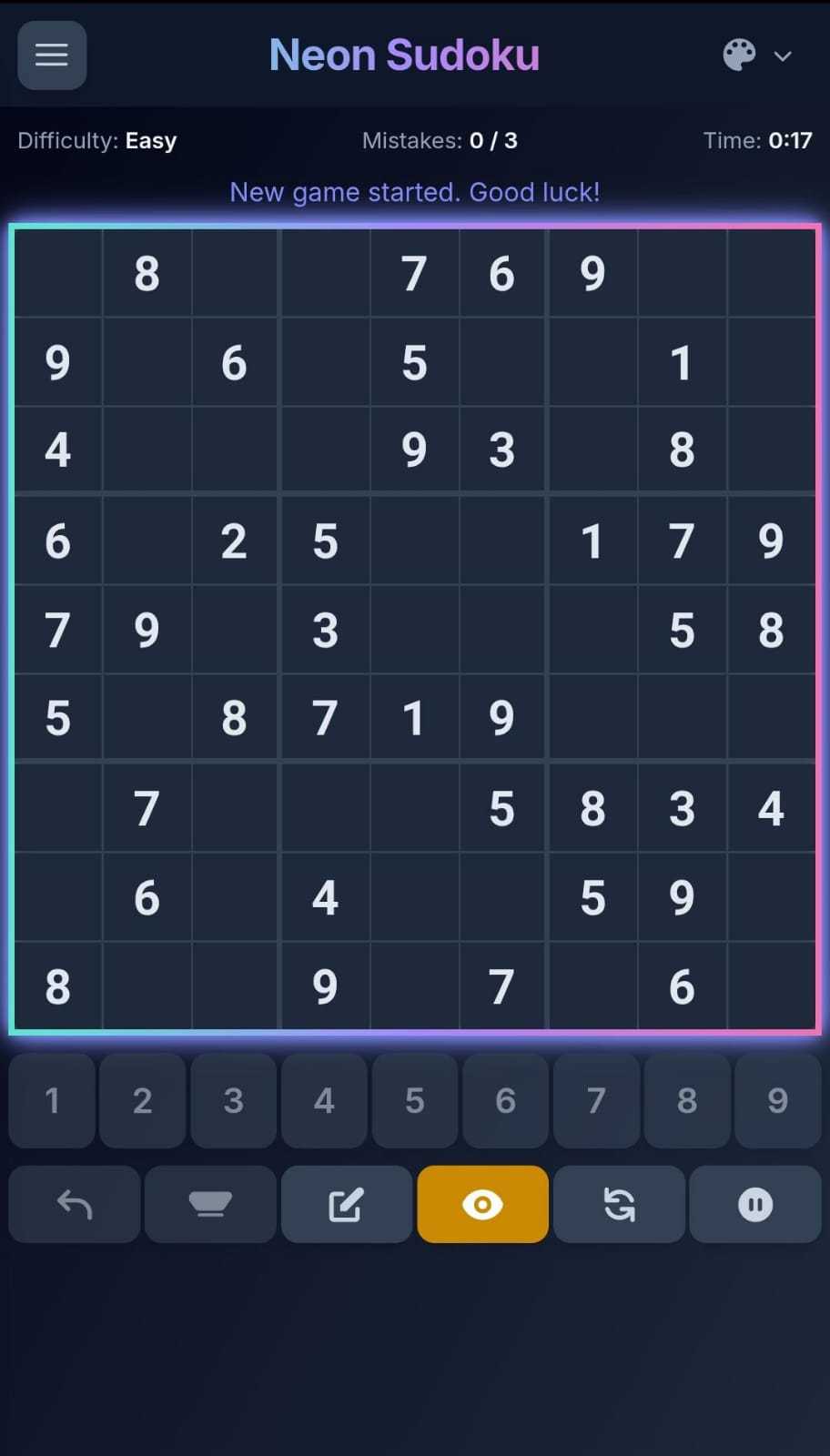This screenshot has width=830, height=1456.
Task: Tap number 6 on the keypad
Action: point(505,1100)
